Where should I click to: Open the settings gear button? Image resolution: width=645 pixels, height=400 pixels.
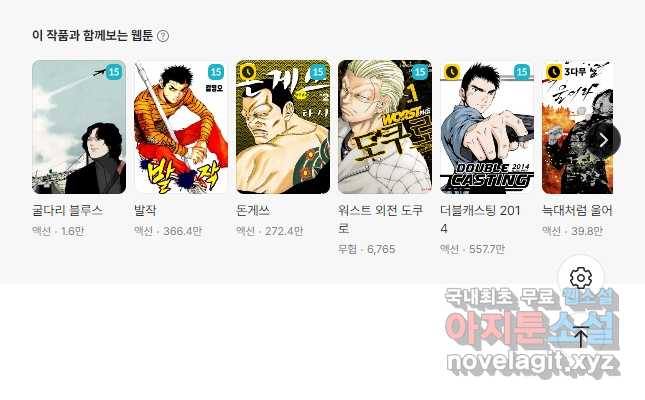click(x=581, y=277)
